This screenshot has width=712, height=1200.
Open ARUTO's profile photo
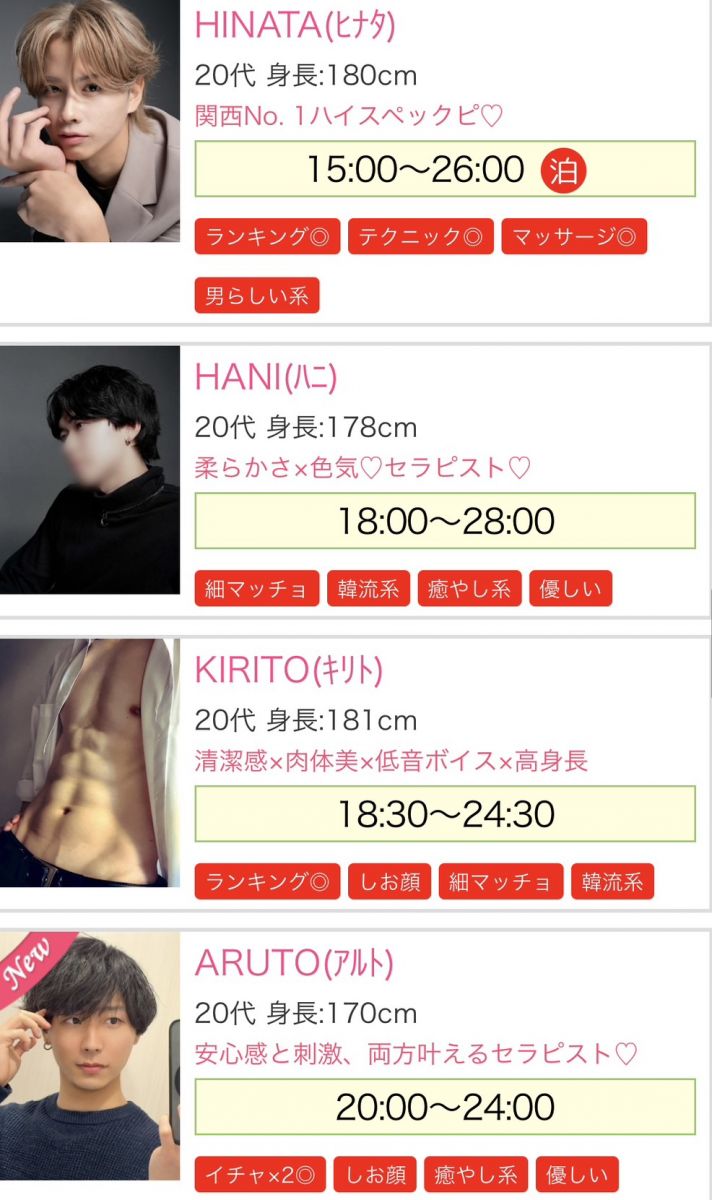click(x=90, y=1060)
